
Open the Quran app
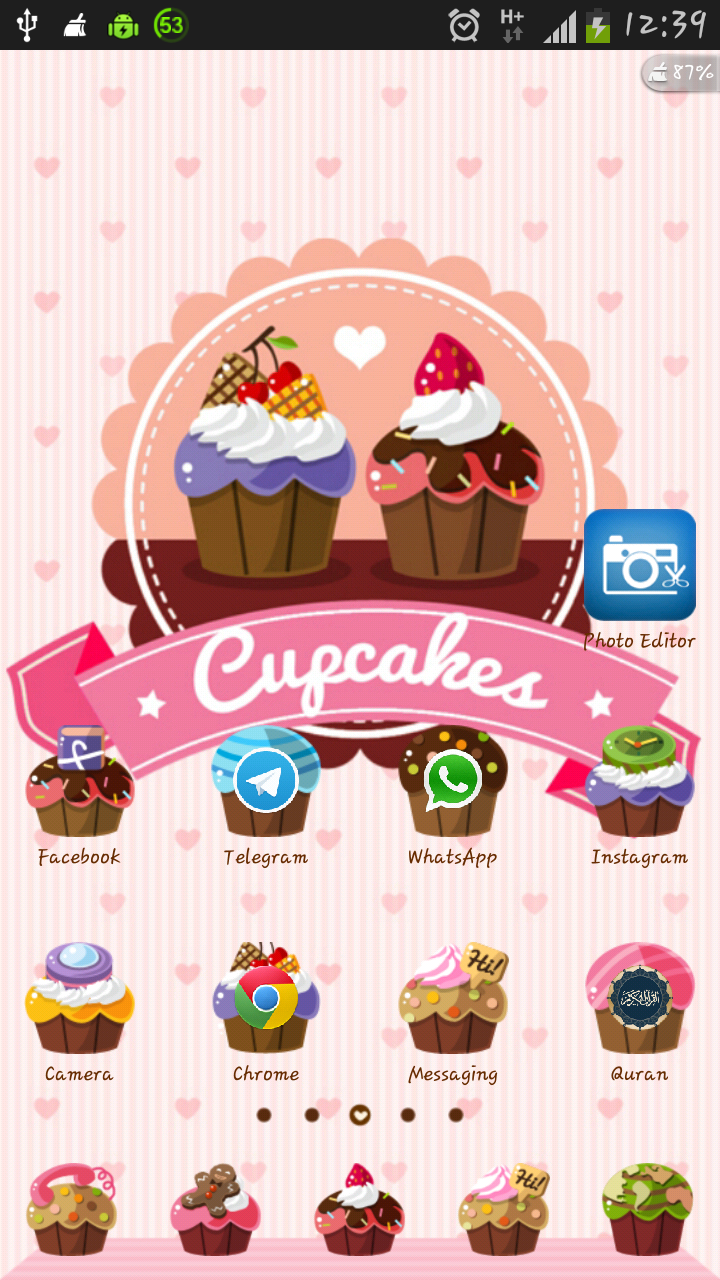point(639,999)
